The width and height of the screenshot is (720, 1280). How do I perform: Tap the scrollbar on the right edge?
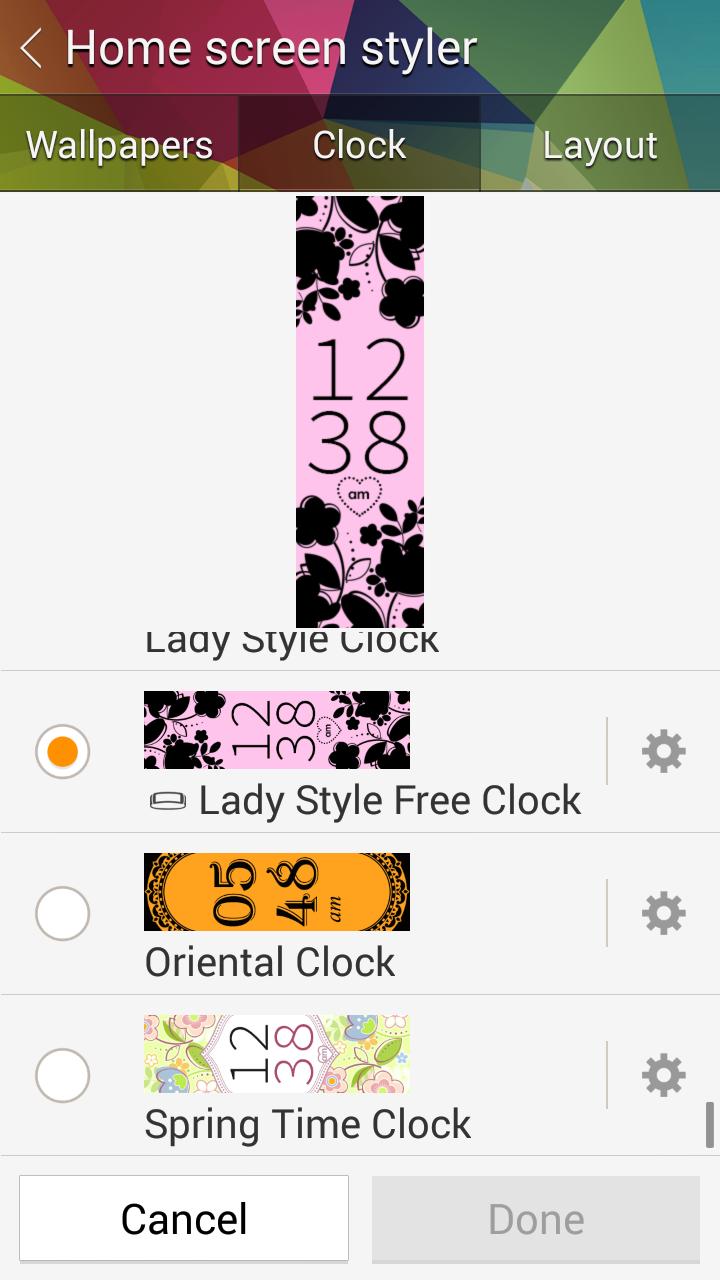(712, 1120)
